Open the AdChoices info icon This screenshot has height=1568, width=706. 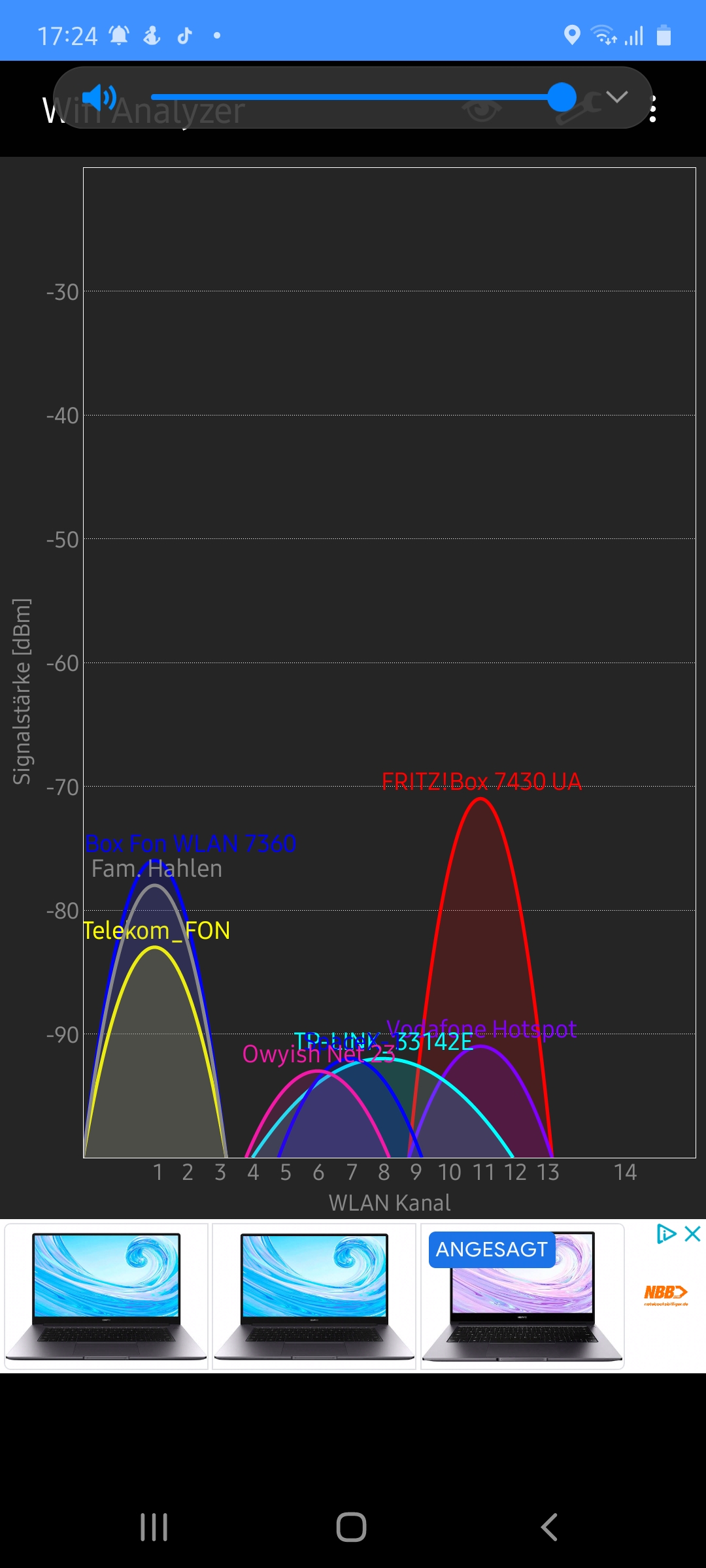pyautogui.click(x=666, y=1233)
